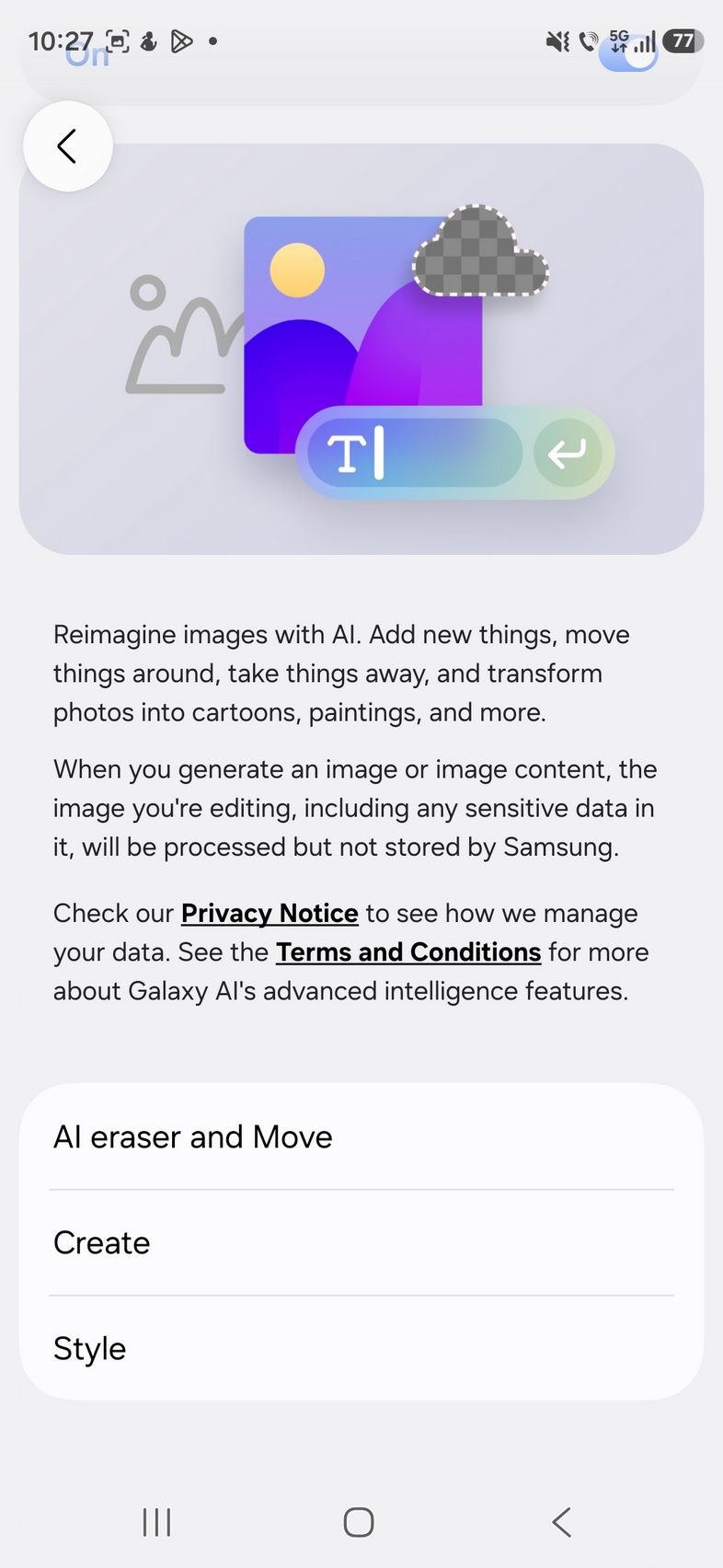
Task: Turn off the On switch
Action: (x=629, y=55)
